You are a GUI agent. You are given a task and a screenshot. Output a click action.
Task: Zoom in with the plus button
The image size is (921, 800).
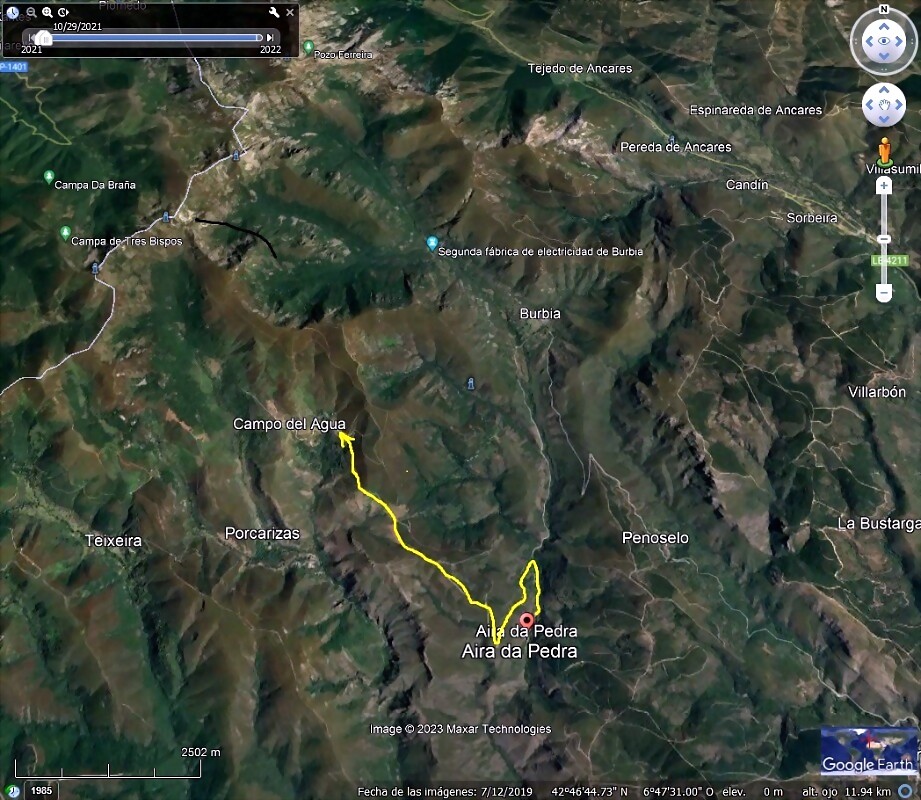[883, 185]
